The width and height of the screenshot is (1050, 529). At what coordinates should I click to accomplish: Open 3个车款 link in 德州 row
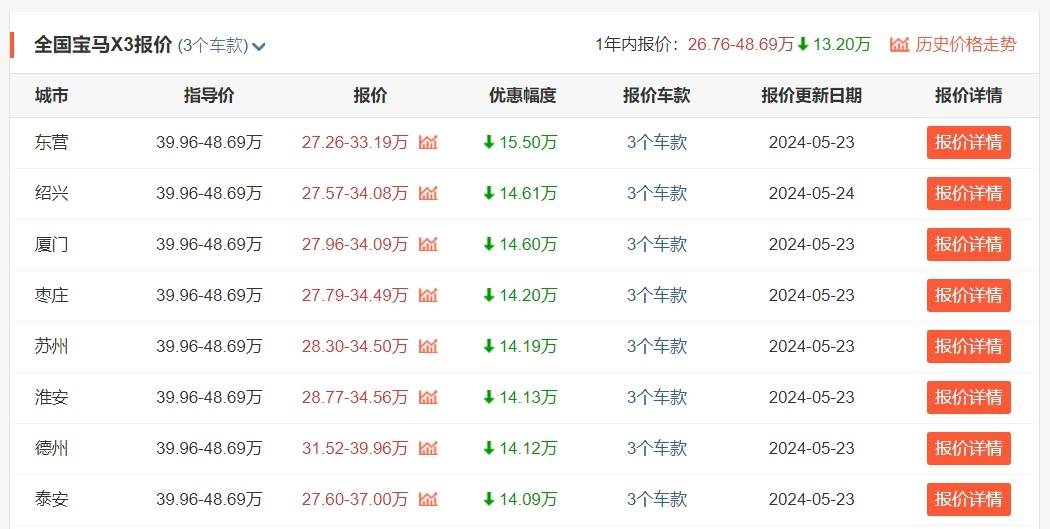[657, 448]
